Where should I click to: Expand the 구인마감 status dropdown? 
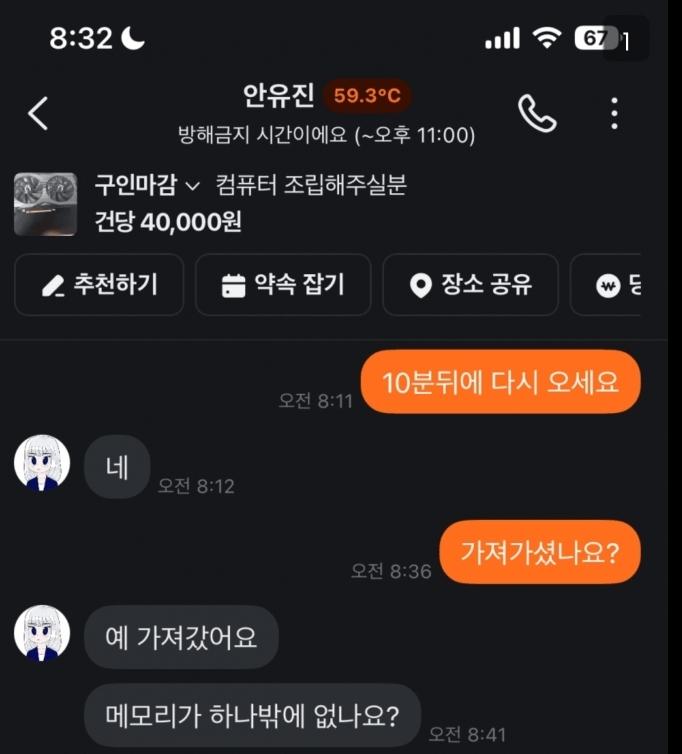click(147, 186)
